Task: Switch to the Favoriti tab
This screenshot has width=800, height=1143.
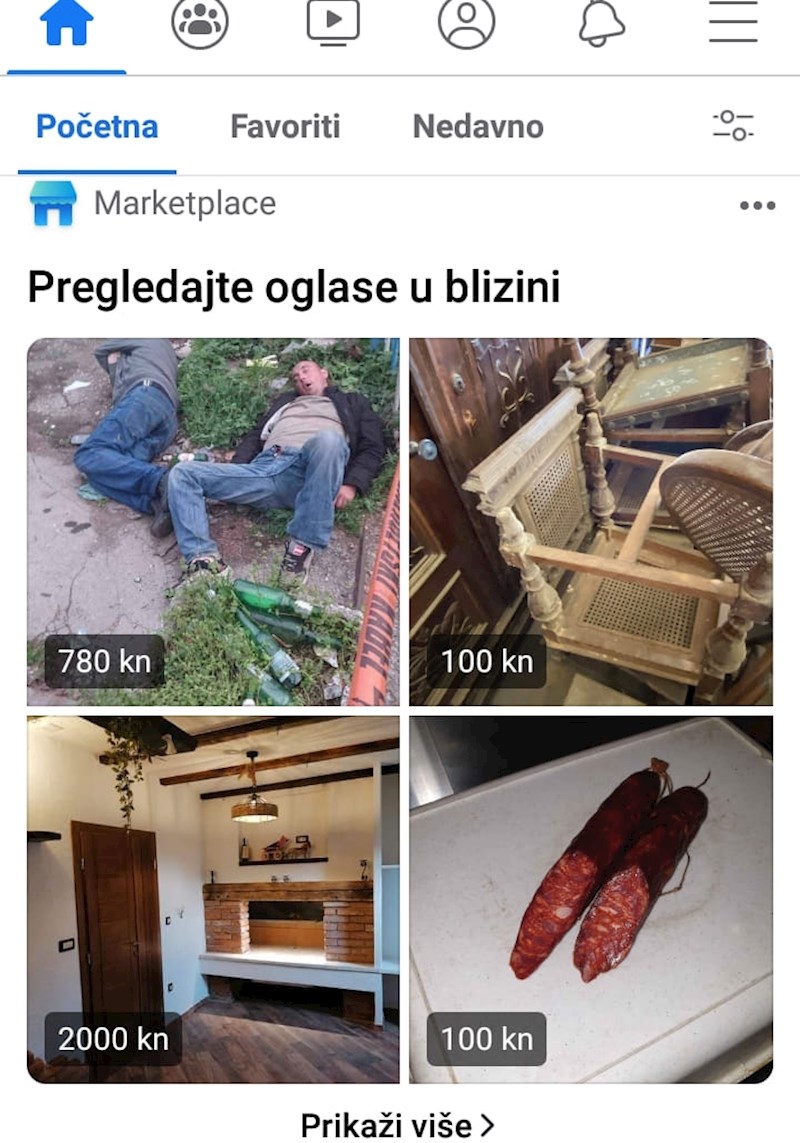Action: 285,126
